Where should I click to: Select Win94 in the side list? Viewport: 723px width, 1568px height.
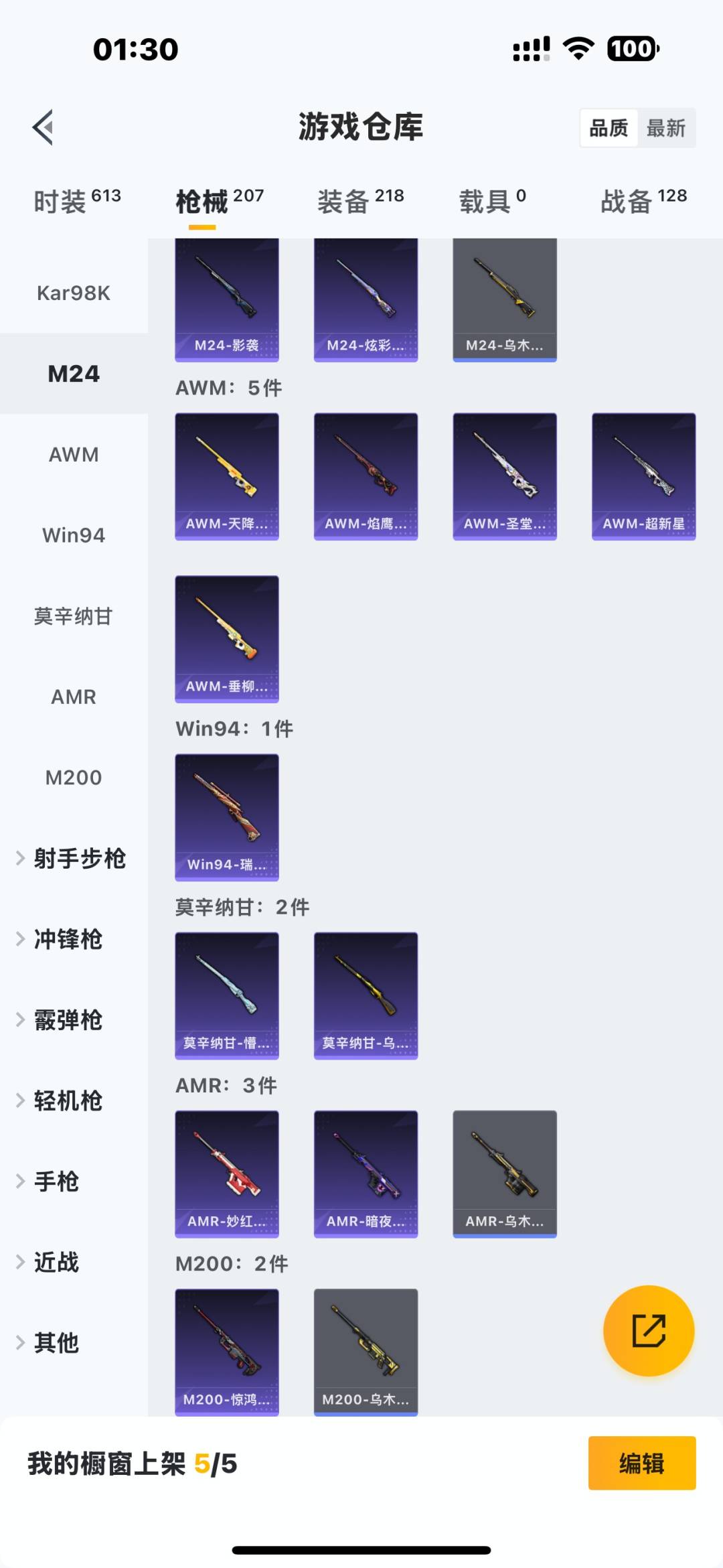click(x=74, y=535)
